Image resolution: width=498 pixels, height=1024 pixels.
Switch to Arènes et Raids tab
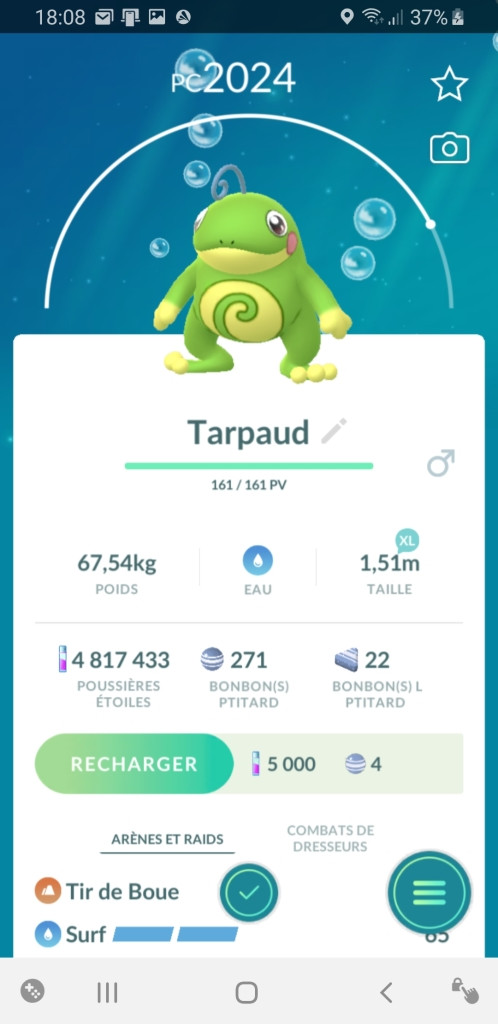coord(167,839)
